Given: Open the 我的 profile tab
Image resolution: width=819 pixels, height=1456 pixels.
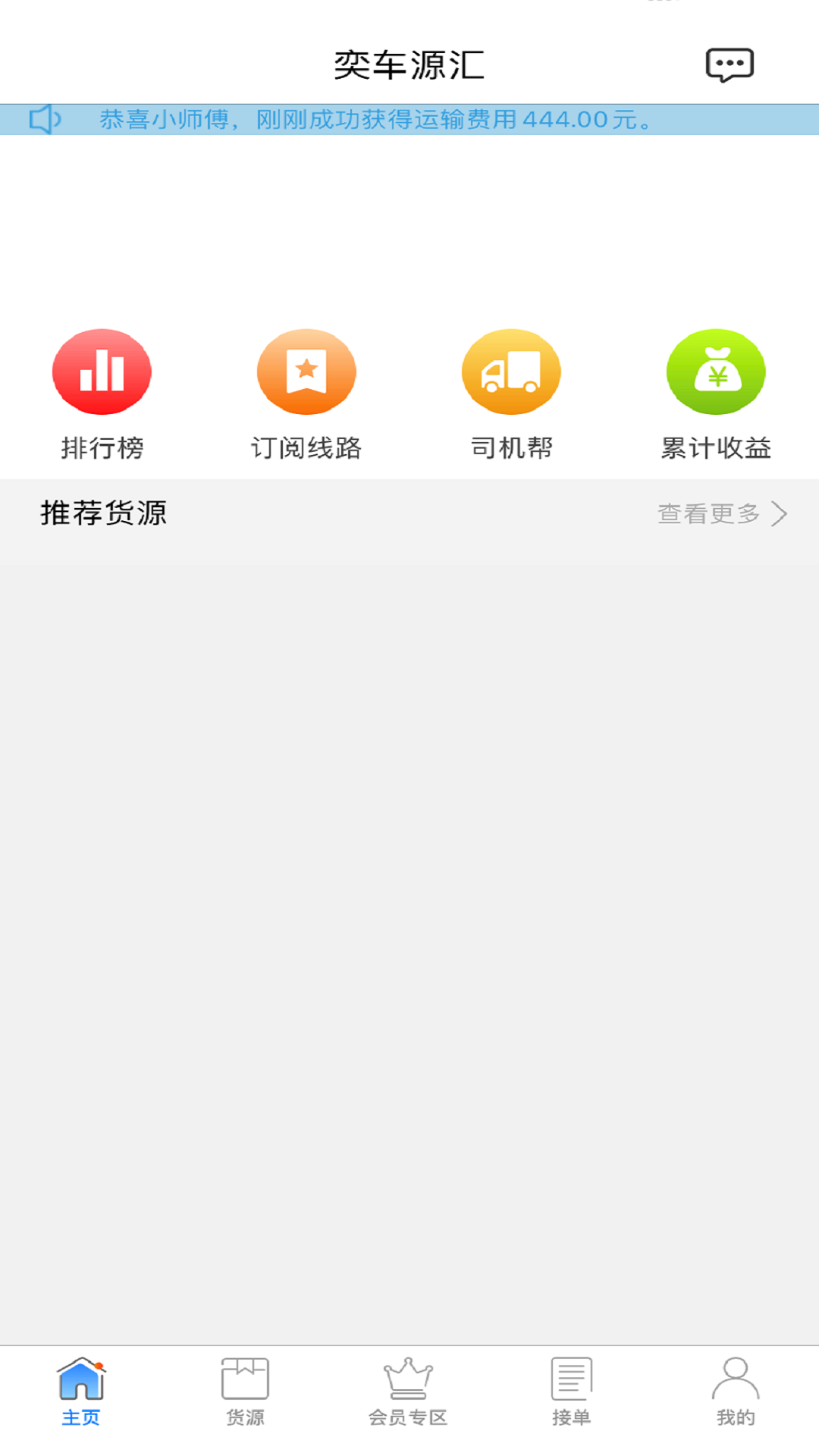Looking at the screenshot, I should (x=736, y=1392).
